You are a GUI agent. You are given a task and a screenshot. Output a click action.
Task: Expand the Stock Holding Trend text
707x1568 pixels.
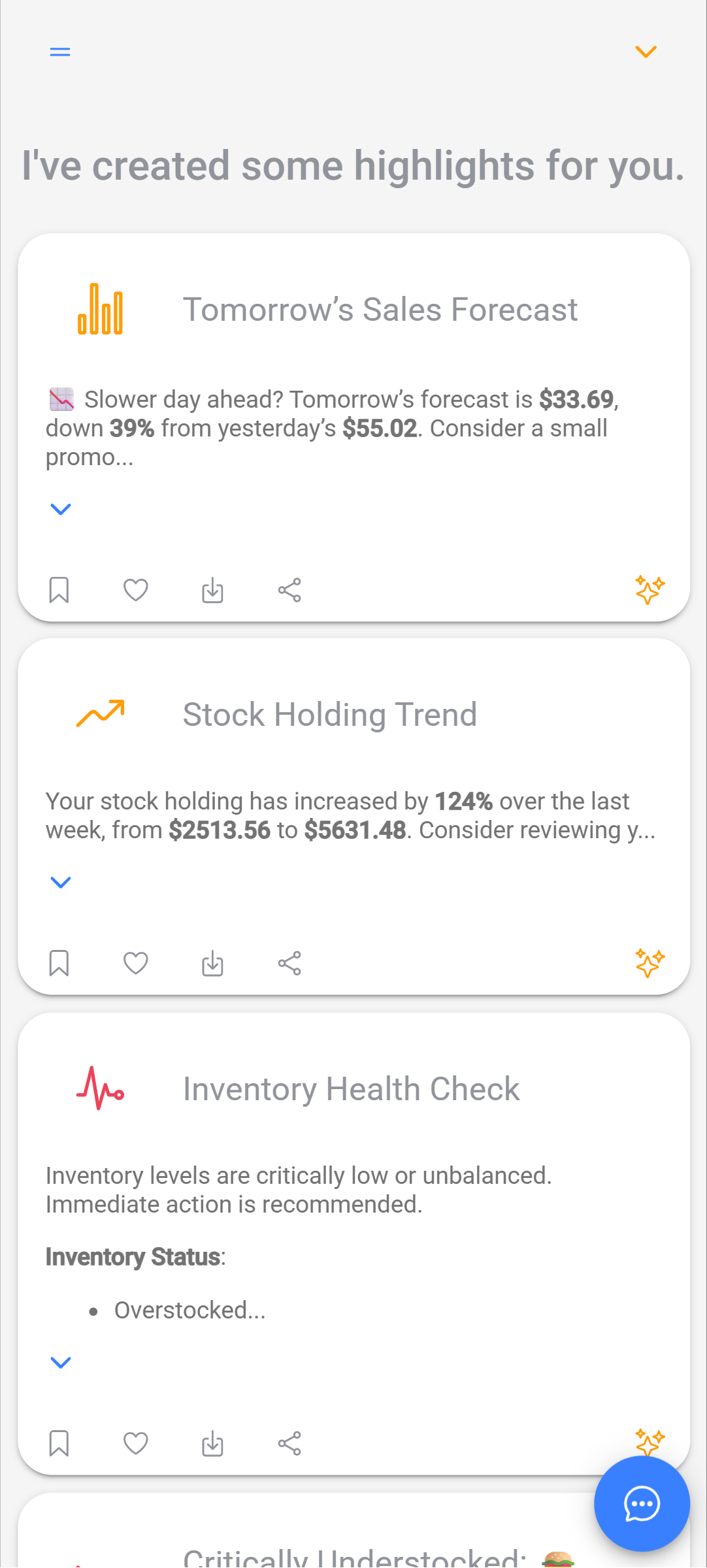point(61,883)
